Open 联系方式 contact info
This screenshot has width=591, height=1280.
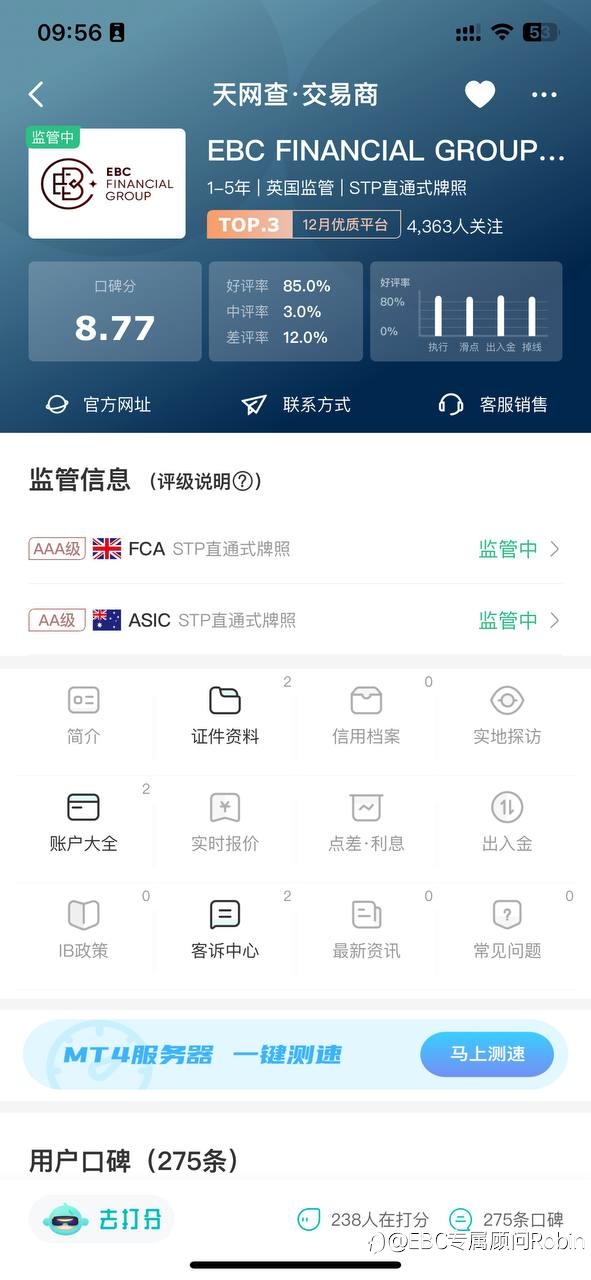[x=296, y=404]
